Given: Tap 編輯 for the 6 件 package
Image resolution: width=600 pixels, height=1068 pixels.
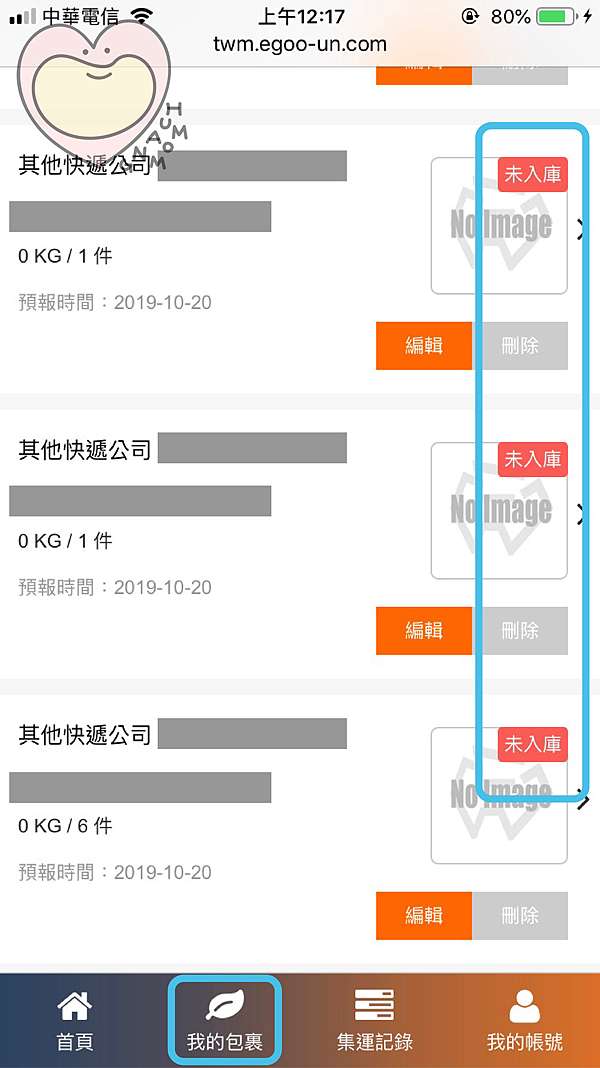Looking at the screenshot, I should point(424,915).
